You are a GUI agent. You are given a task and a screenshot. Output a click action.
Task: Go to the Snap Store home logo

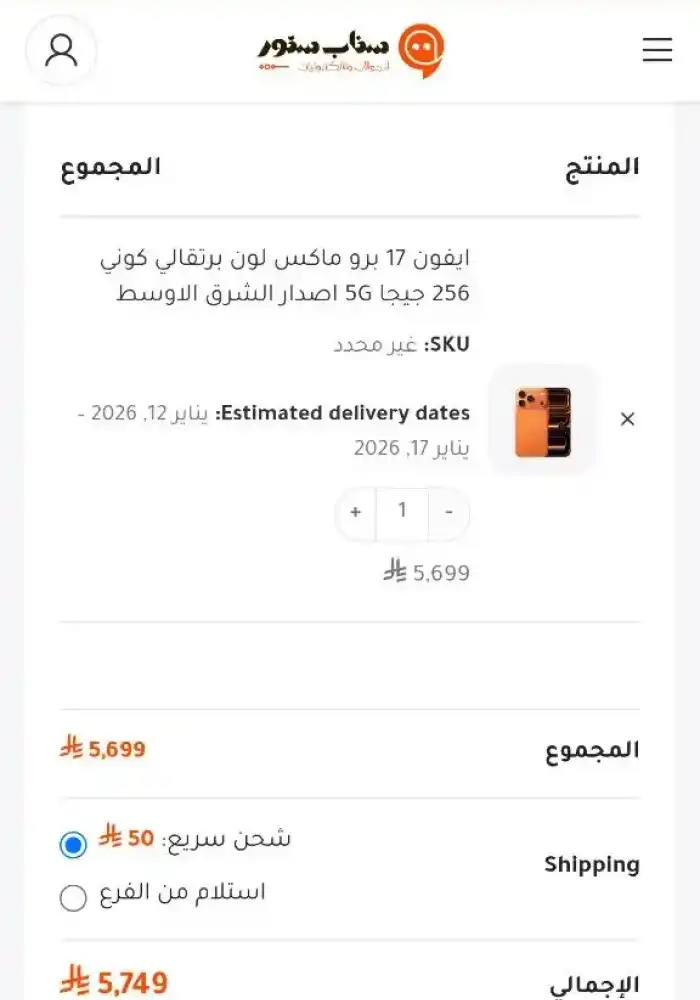(x=350, y=50)
